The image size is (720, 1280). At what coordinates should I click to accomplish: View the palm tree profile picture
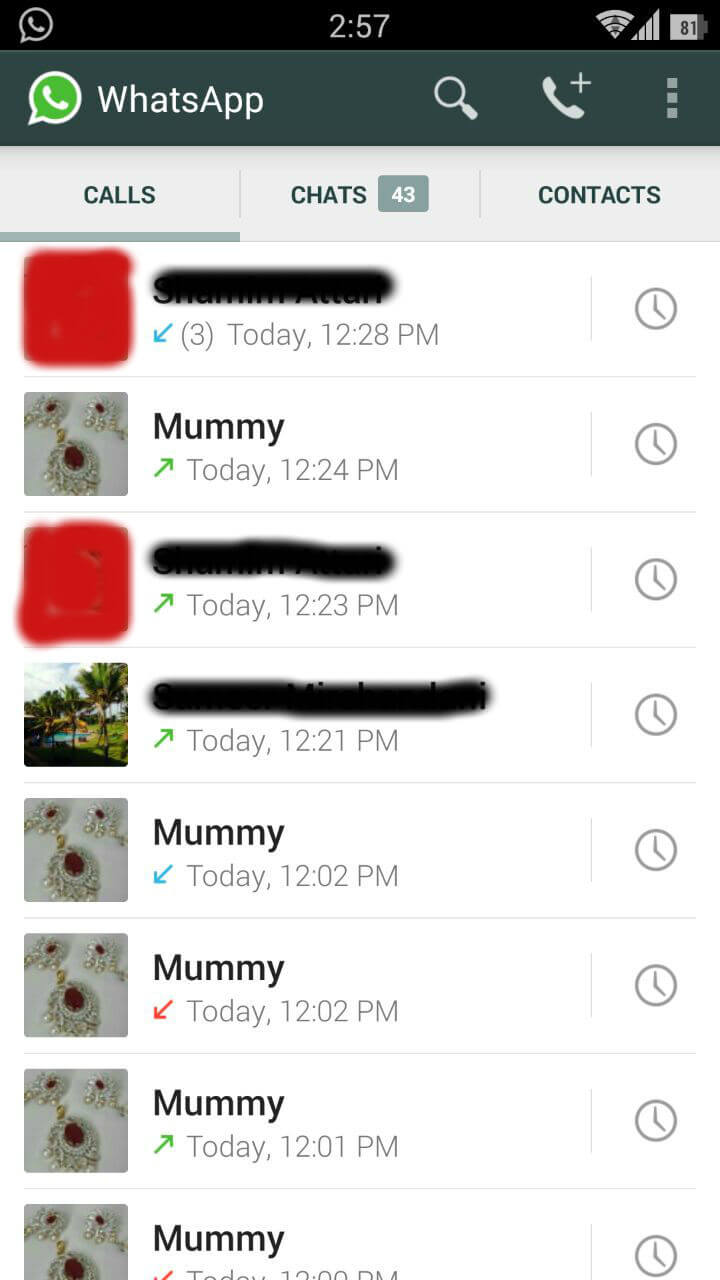tap(76, 715)
